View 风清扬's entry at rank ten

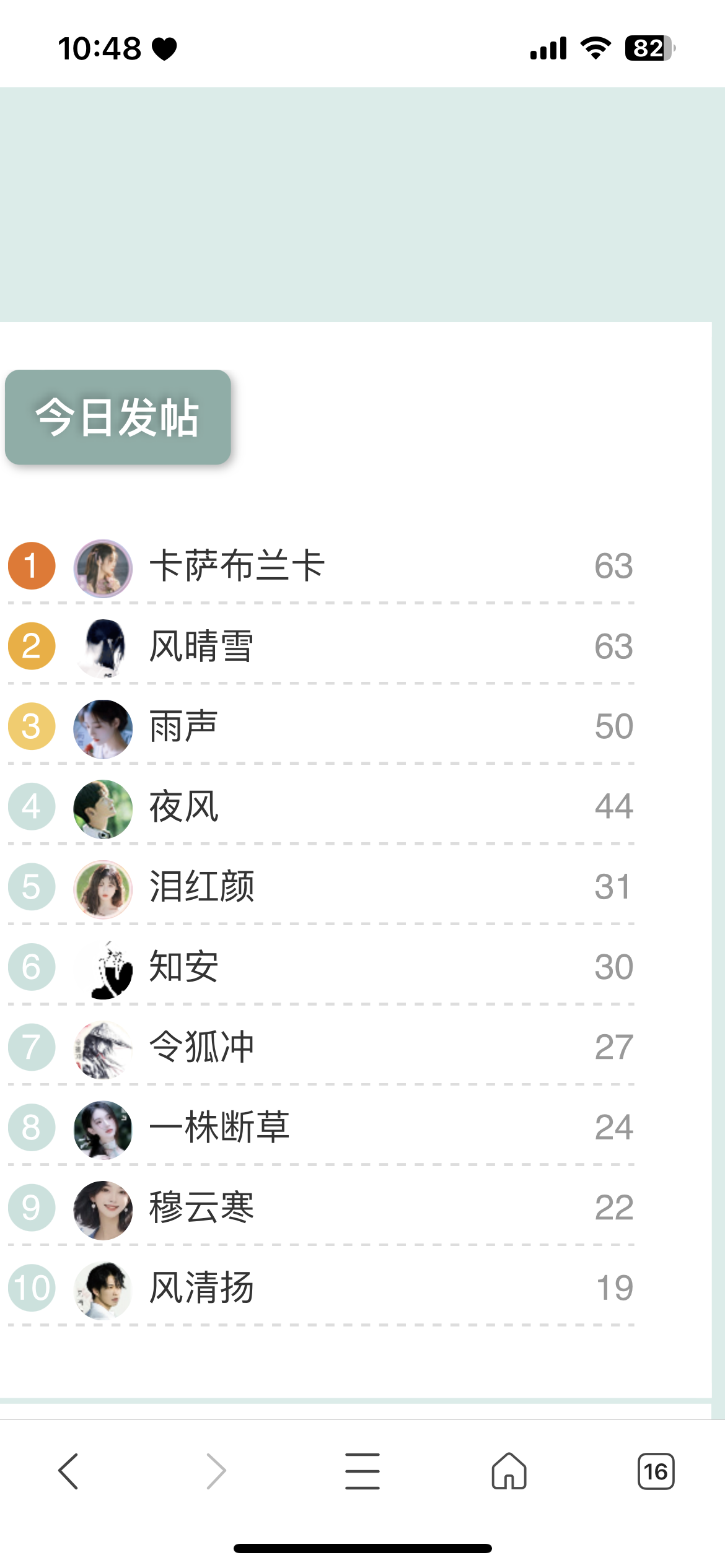coord(201,1288)
